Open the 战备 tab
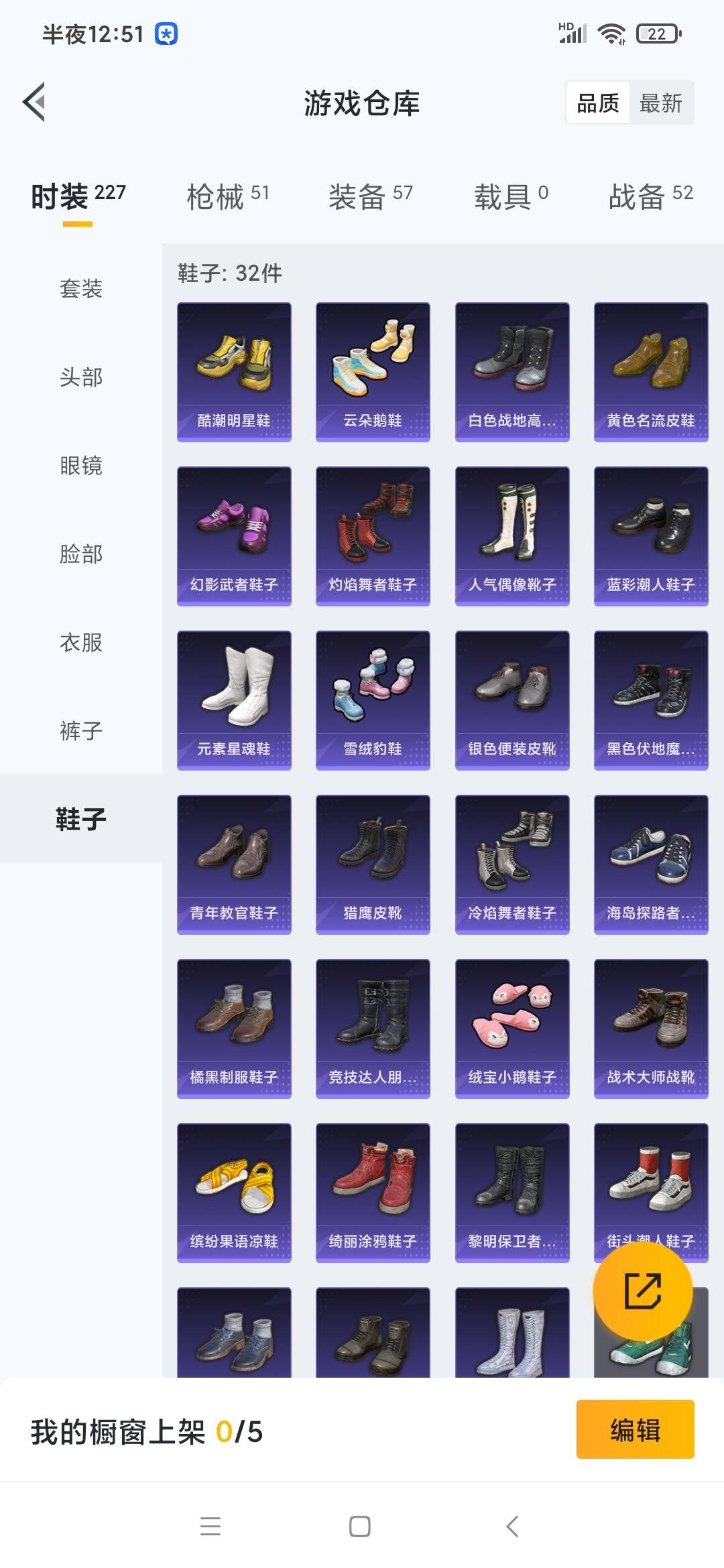Image resolution: width=724 pixels, height=1568 pixels. 651,196
